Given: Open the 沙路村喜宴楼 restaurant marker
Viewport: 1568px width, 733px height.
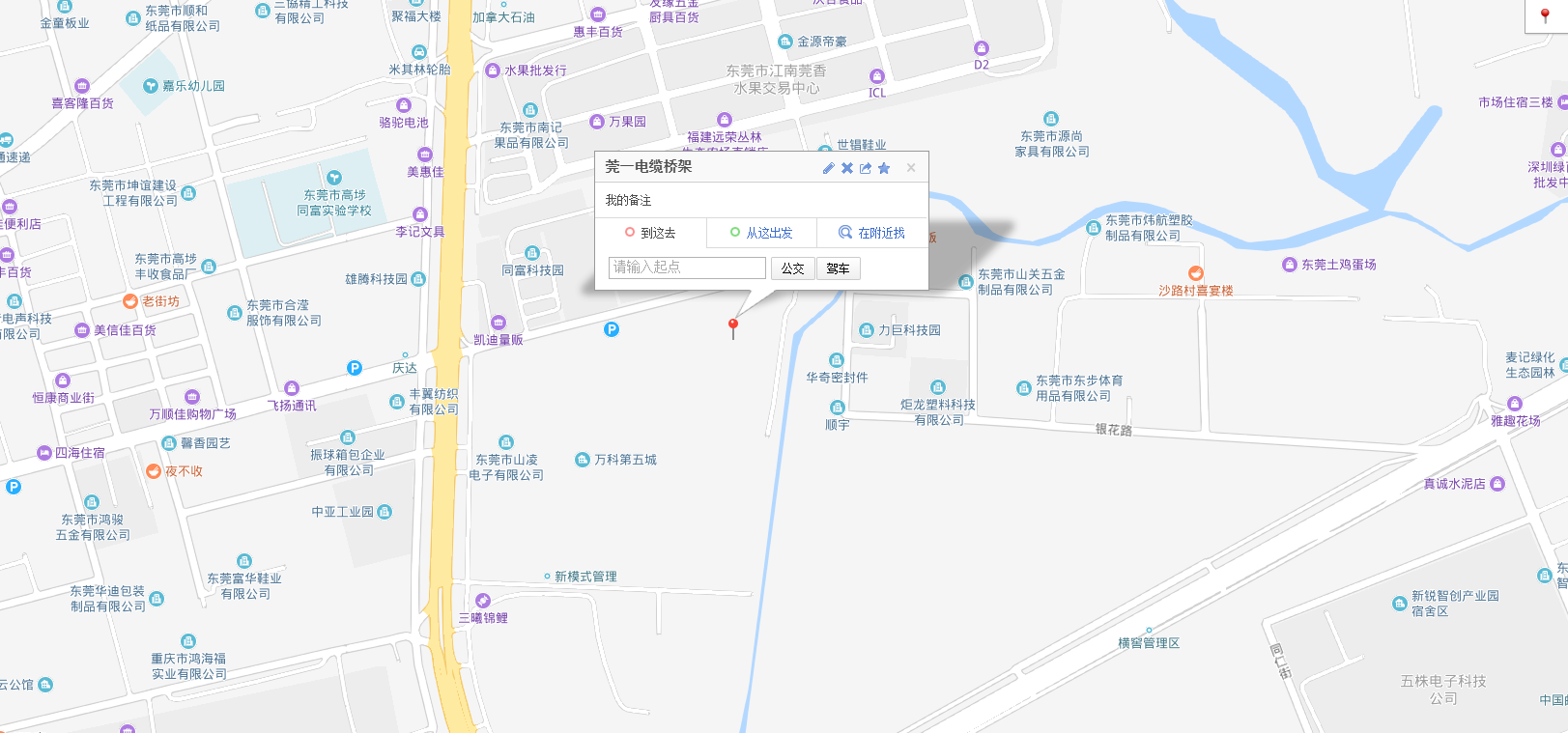Looking at the screenshot, I should coord(1196,274).
